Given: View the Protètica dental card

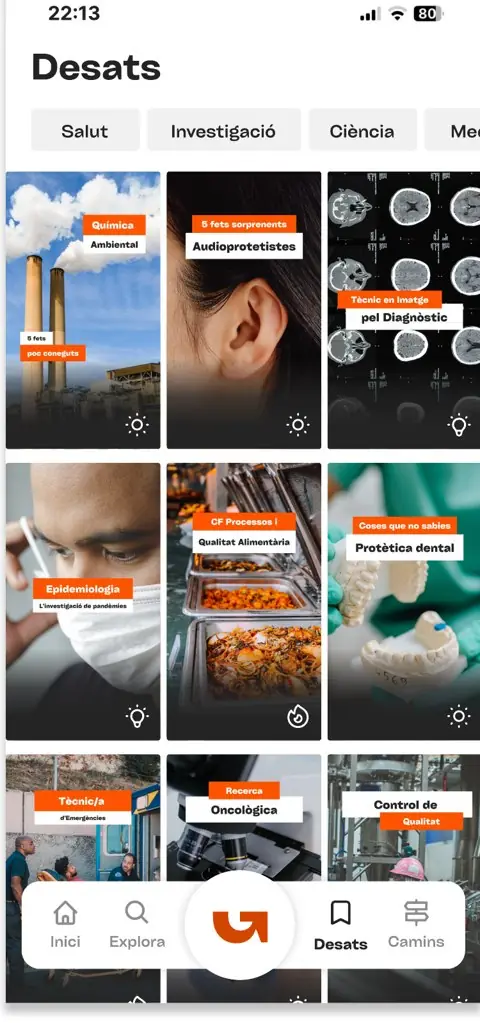Looking at the screenshot, I should pyautogui.click(x=404, y=602).
